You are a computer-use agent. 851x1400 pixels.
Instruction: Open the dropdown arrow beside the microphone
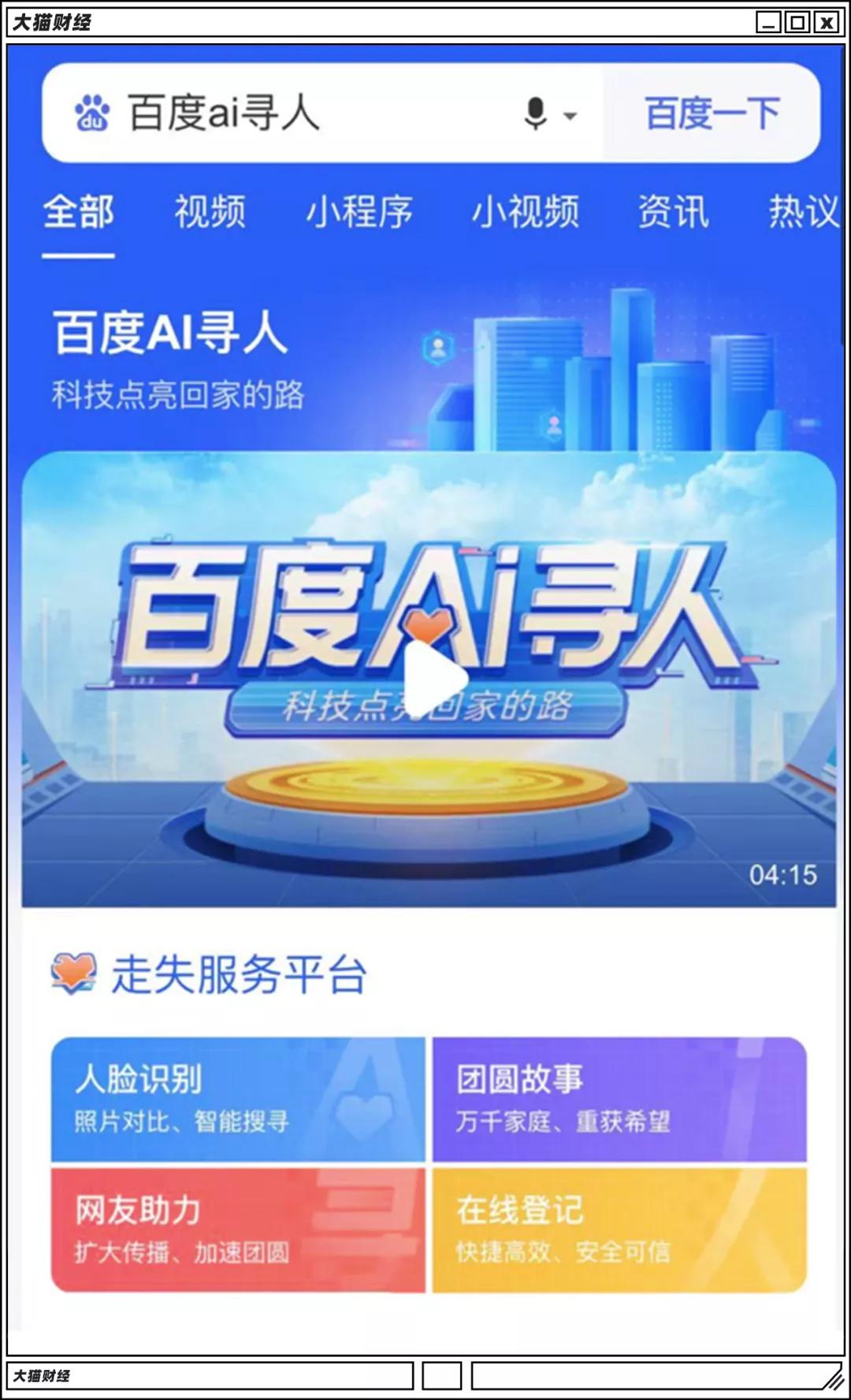pos(569,116)
